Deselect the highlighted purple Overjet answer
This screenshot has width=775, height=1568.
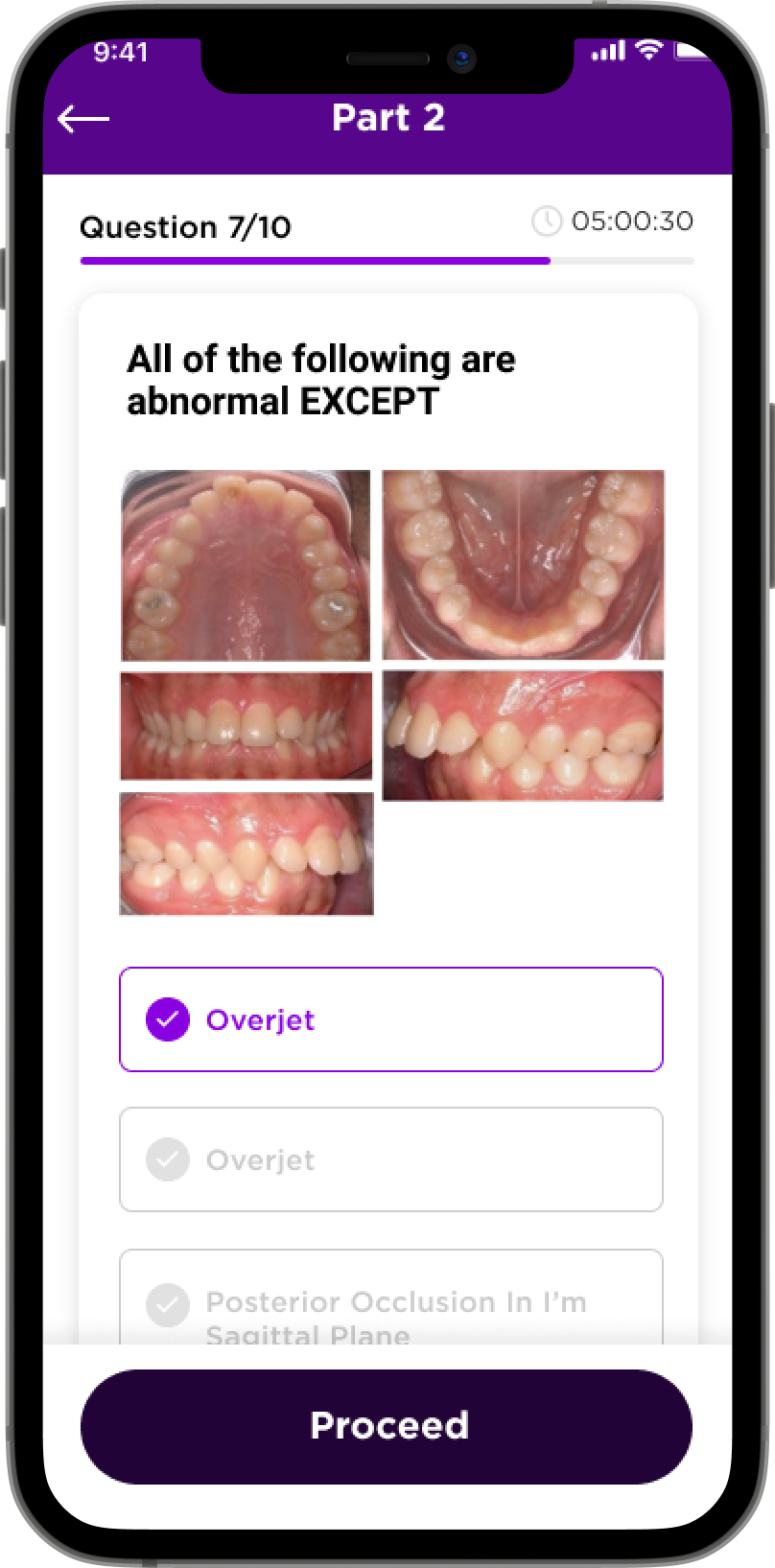[390, 1019]
